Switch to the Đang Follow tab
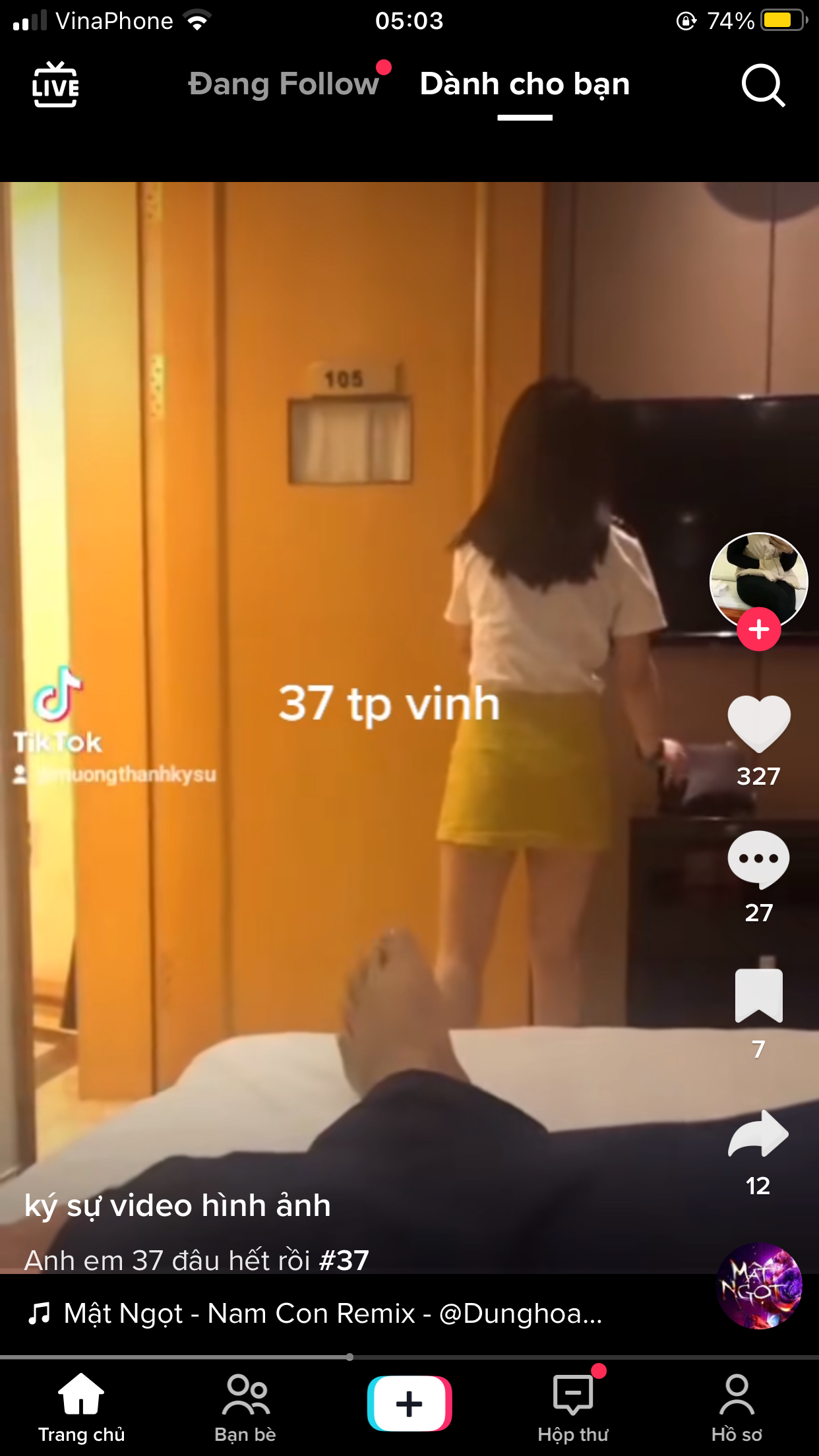The width and height of the screenshot is (819, 1456). (284, 84)
